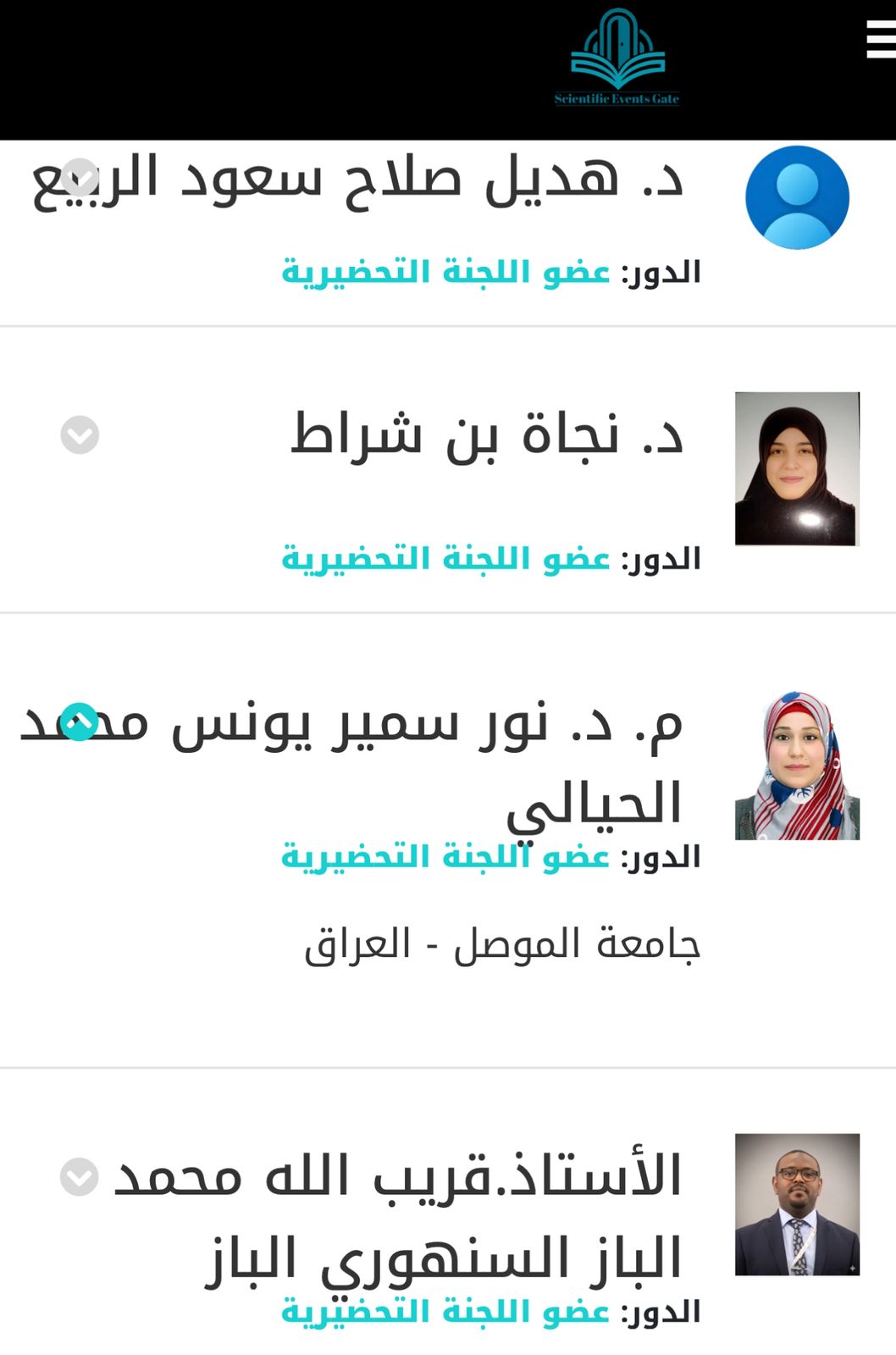Go to the Scientific Events Gate homepage logo
The height and width of the screenshot is (1355, 896).
pyautogui.click(x=617, y=59)
